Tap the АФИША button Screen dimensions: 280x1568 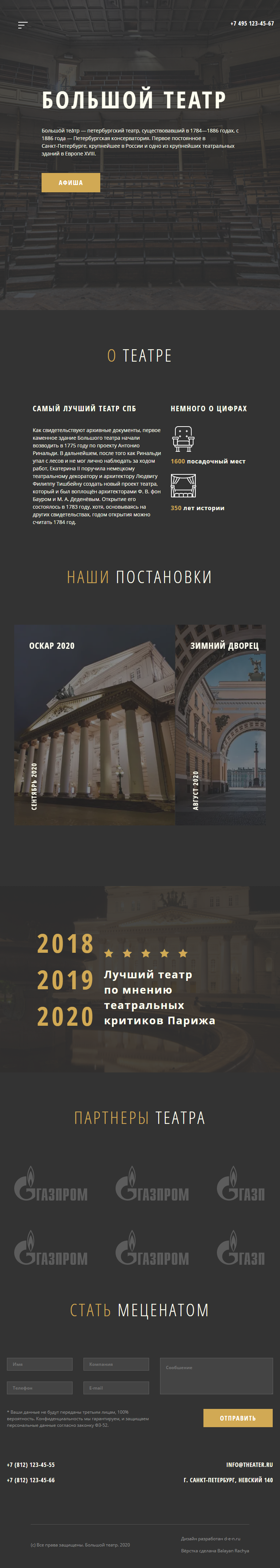(x=71, y=182)
